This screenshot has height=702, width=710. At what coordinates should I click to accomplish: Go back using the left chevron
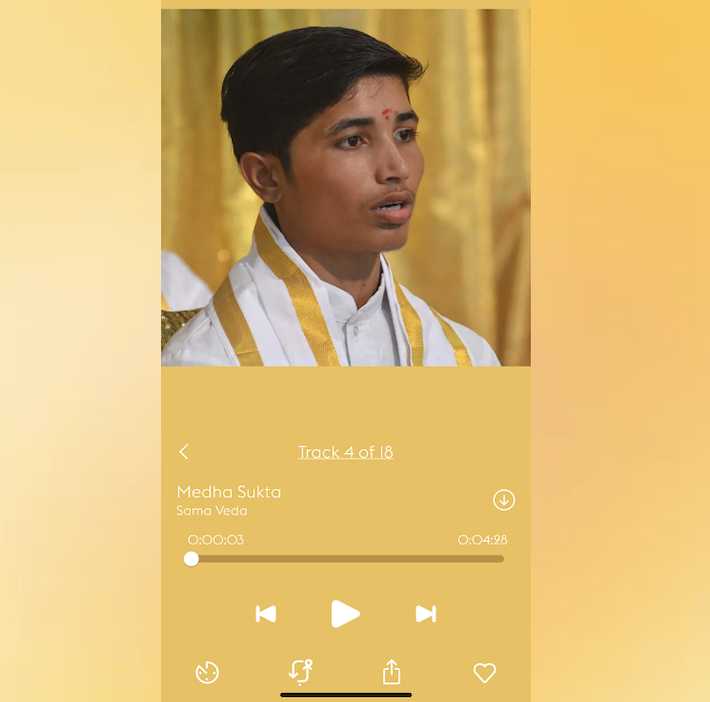[x=184, y=452]
